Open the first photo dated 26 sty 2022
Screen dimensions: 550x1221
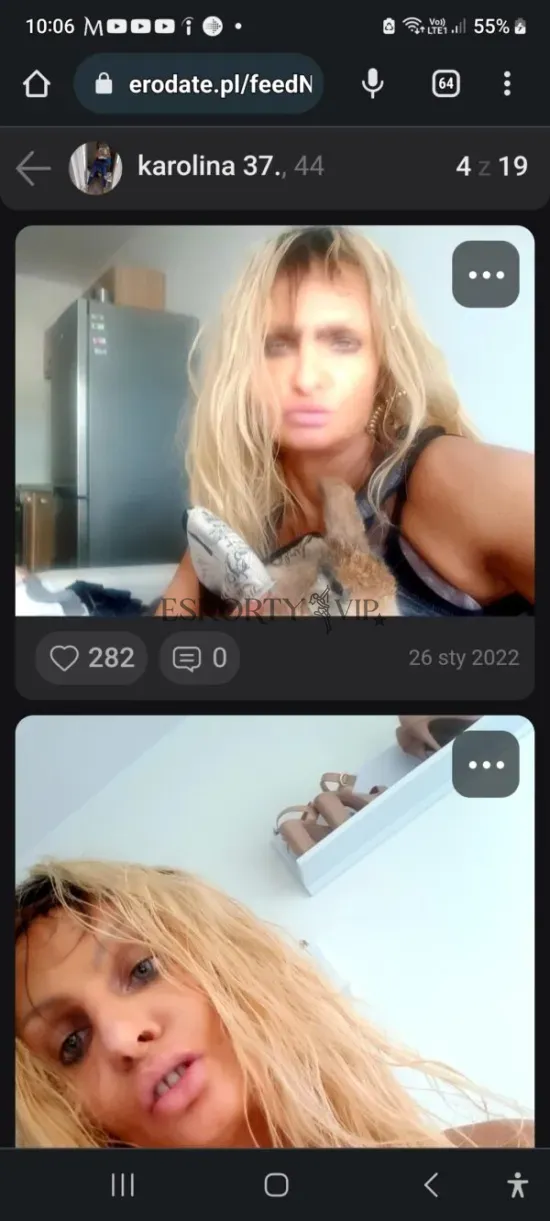coord(275,420)
